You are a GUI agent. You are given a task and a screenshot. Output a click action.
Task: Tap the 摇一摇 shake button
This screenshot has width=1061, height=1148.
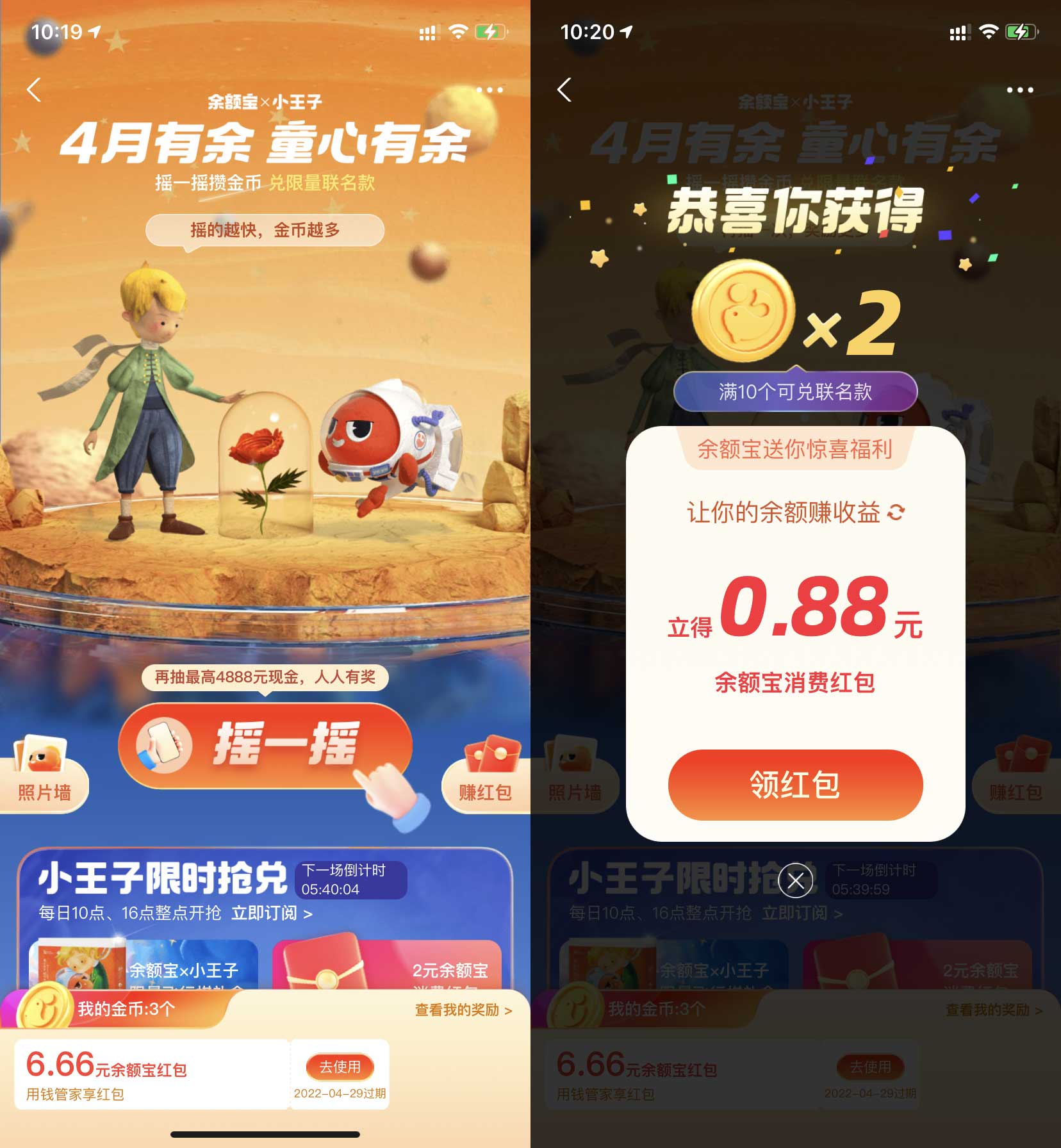pyautogui.click(x=265, y=745)
